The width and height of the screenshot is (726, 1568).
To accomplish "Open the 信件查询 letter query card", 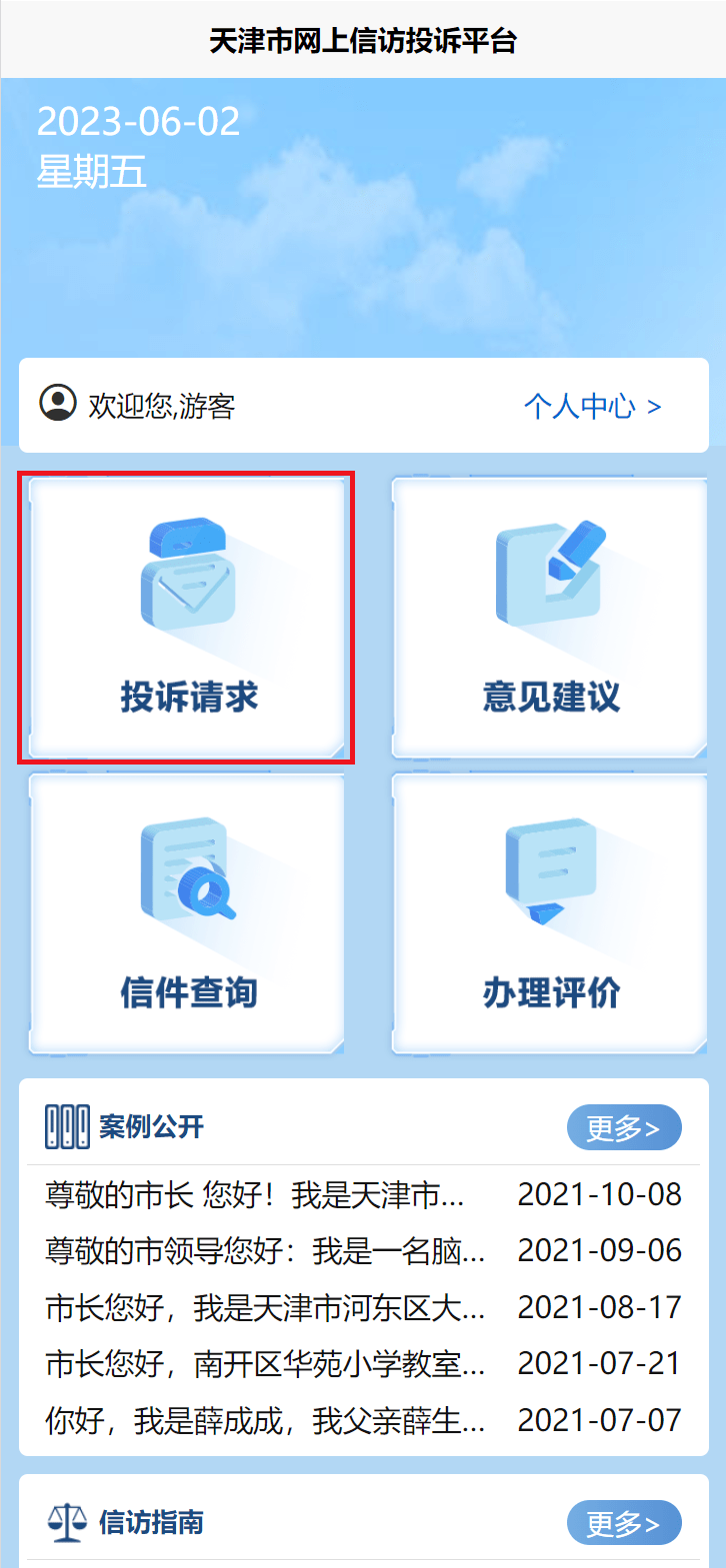I will 187,913.
